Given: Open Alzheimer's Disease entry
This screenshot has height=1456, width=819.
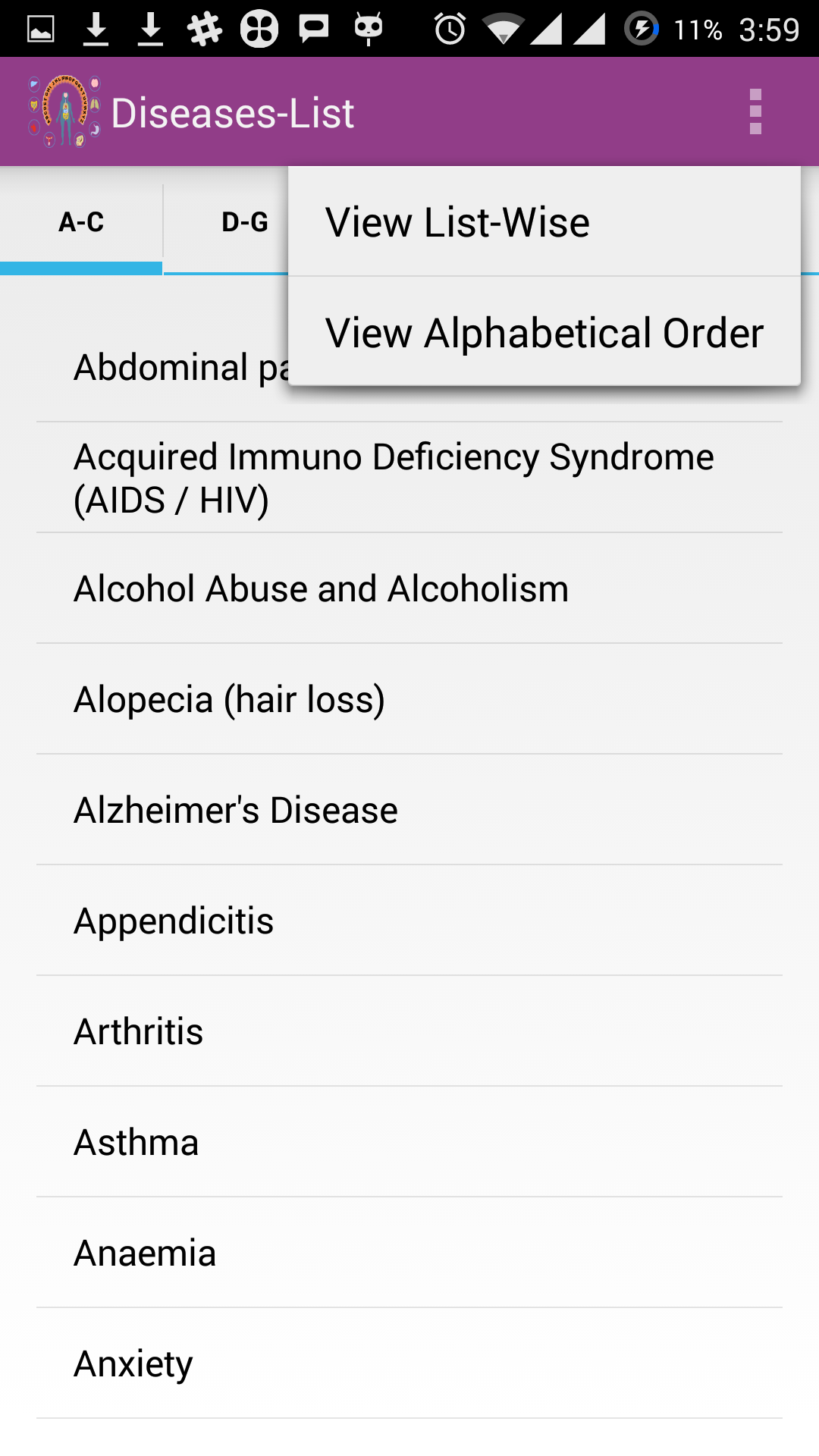Looking at the screenshot, I should coord(236,811).
